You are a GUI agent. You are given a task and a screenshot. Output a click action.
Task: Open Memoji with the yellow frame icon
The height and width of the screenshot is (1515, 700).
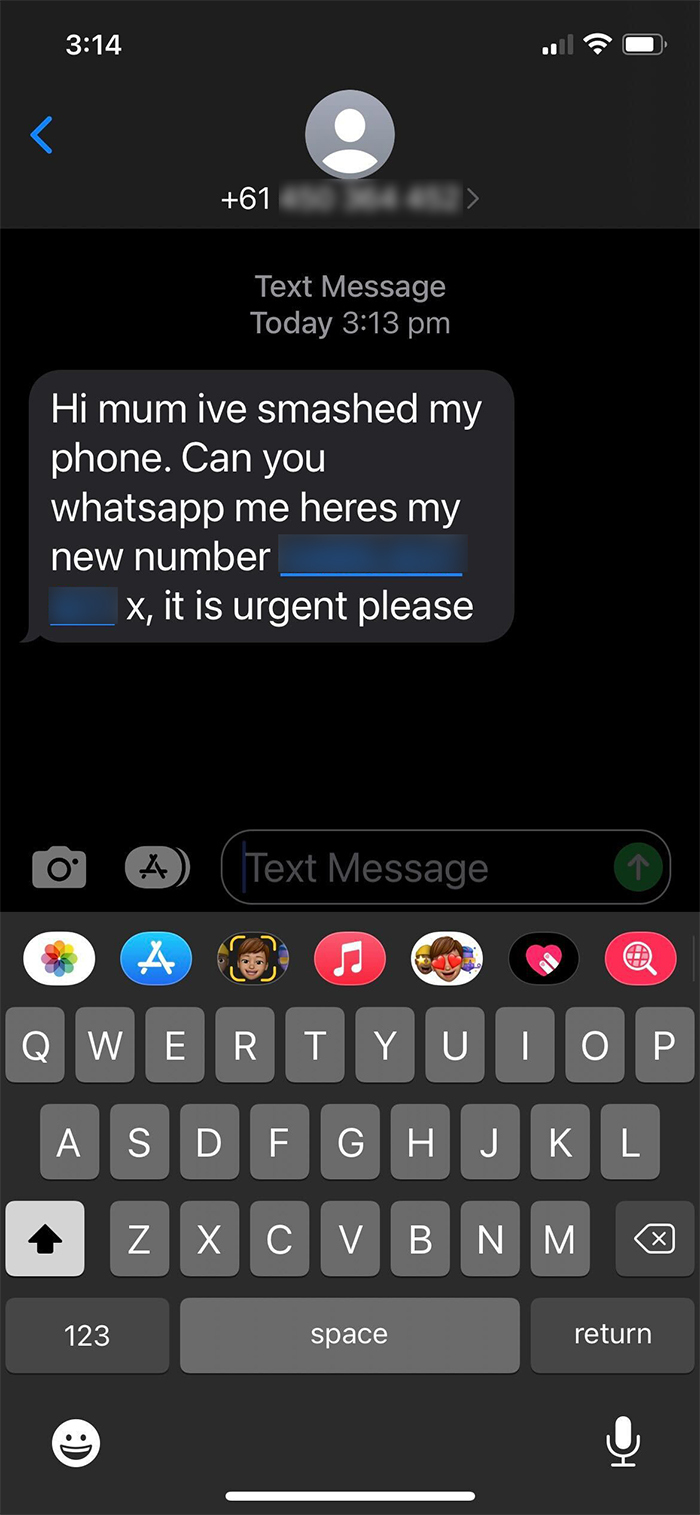253,960
